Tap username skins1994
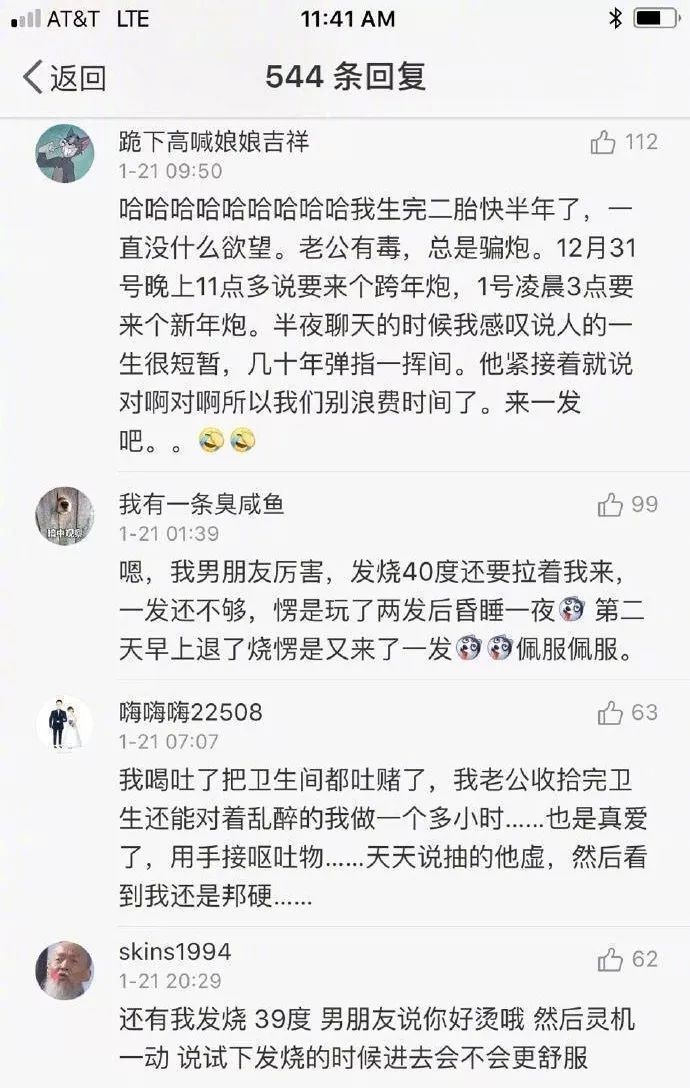 175,951
